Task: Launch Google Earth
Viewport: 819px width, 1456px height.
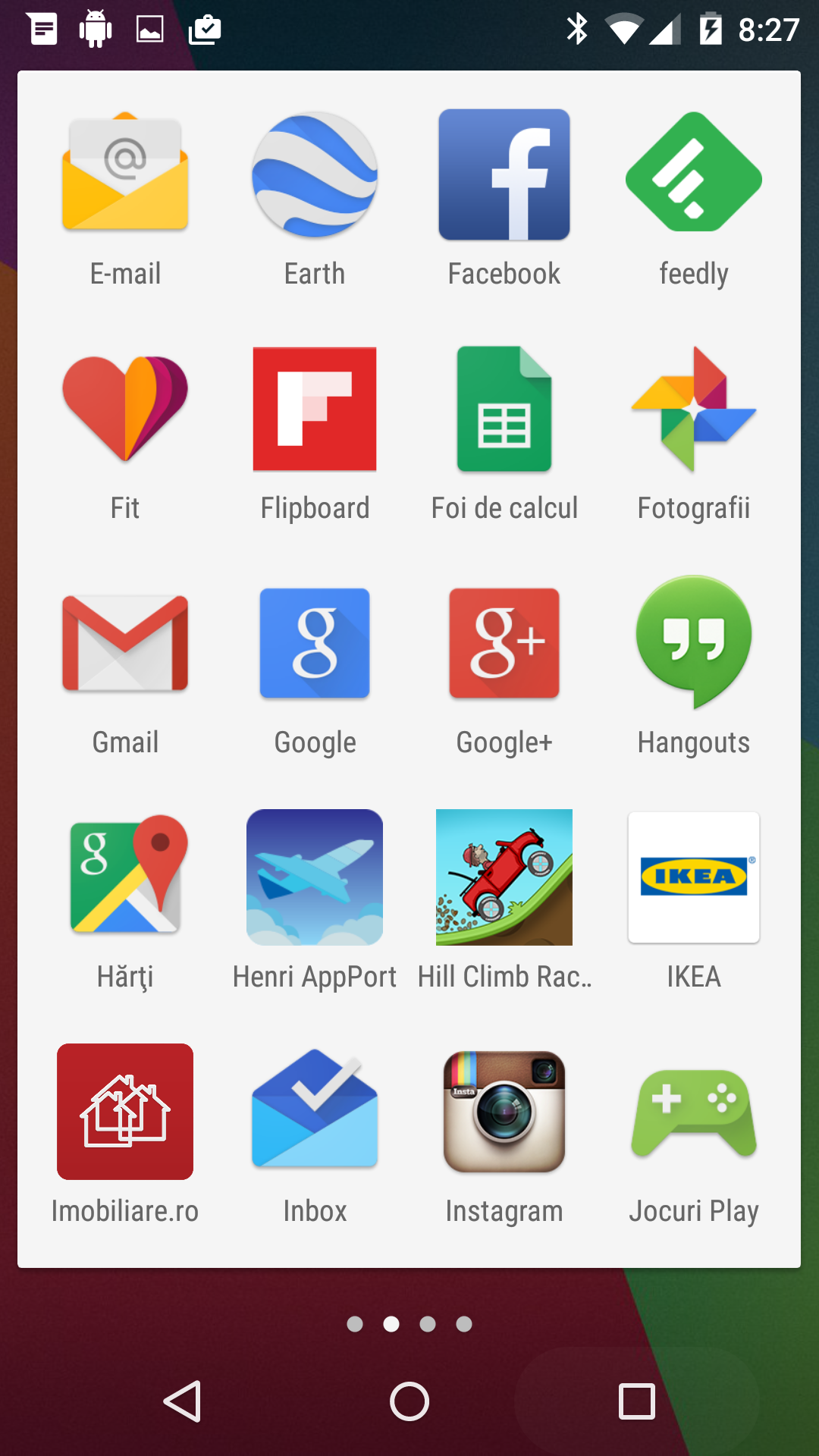Action: point(315,174)
